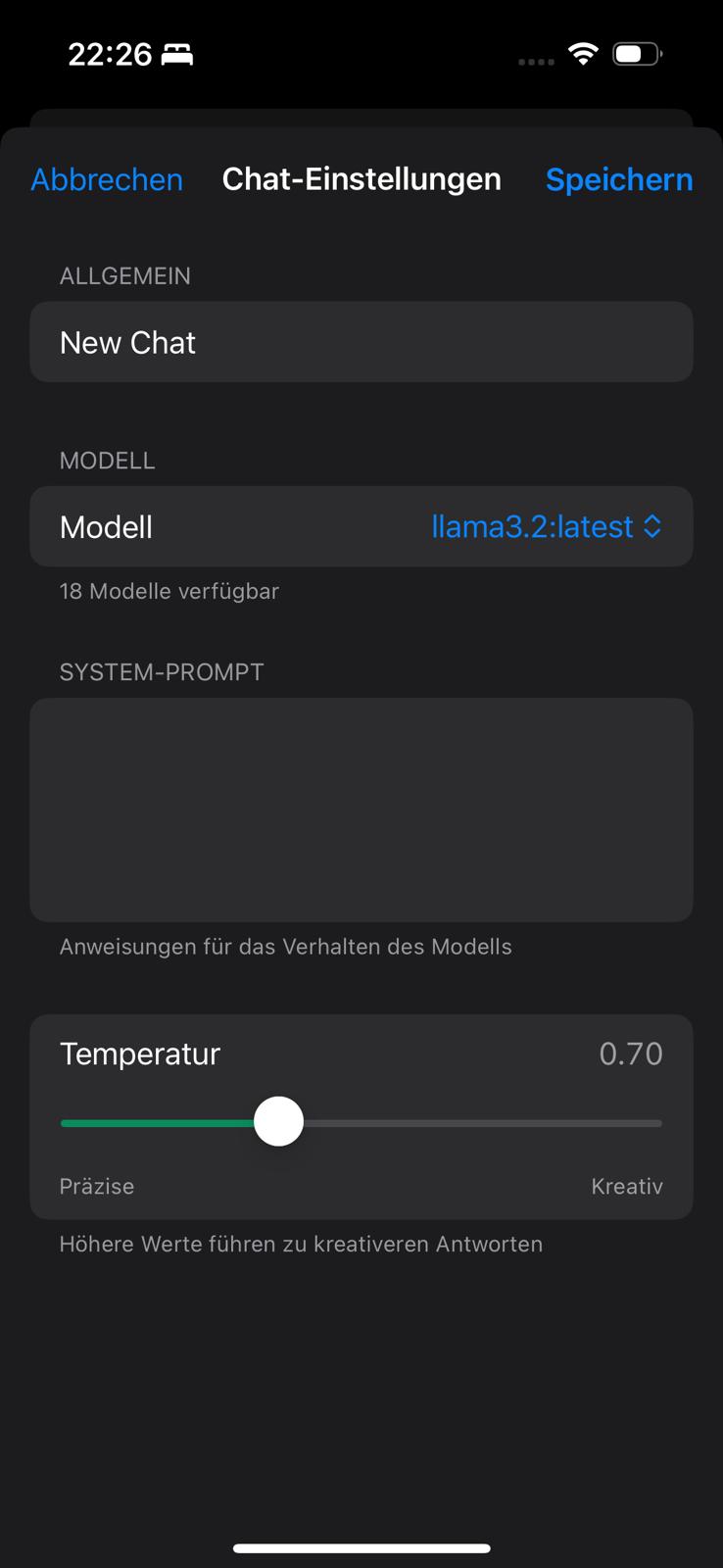
Task: Tap Abbrechen to cancel changes
Action: point(106,179)
